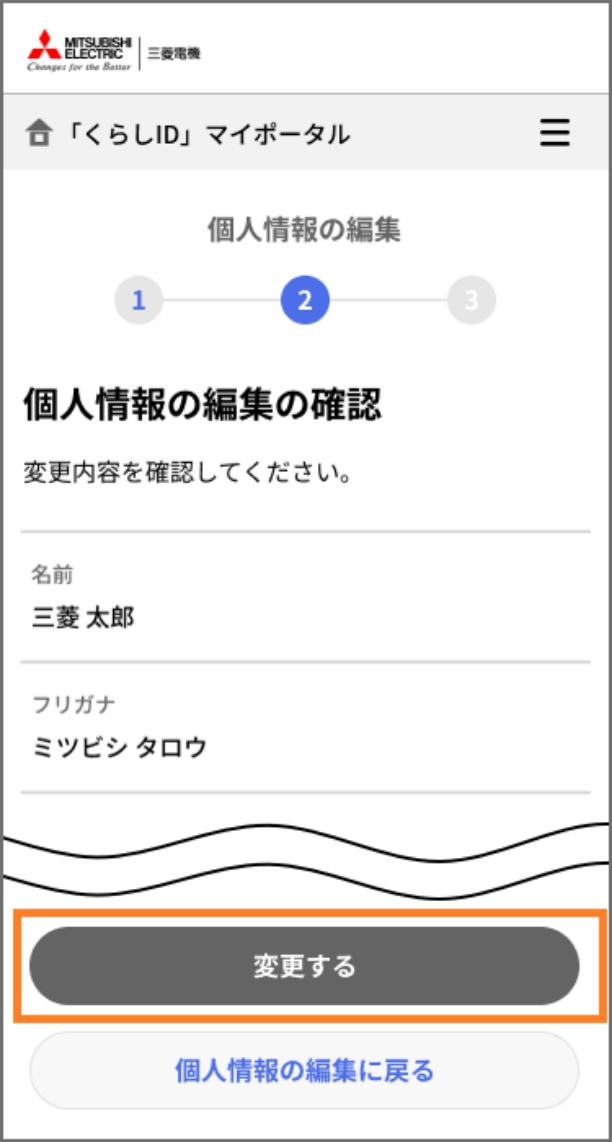
Task: Confirm changes with 変更する button
Action: click(304, 966)
